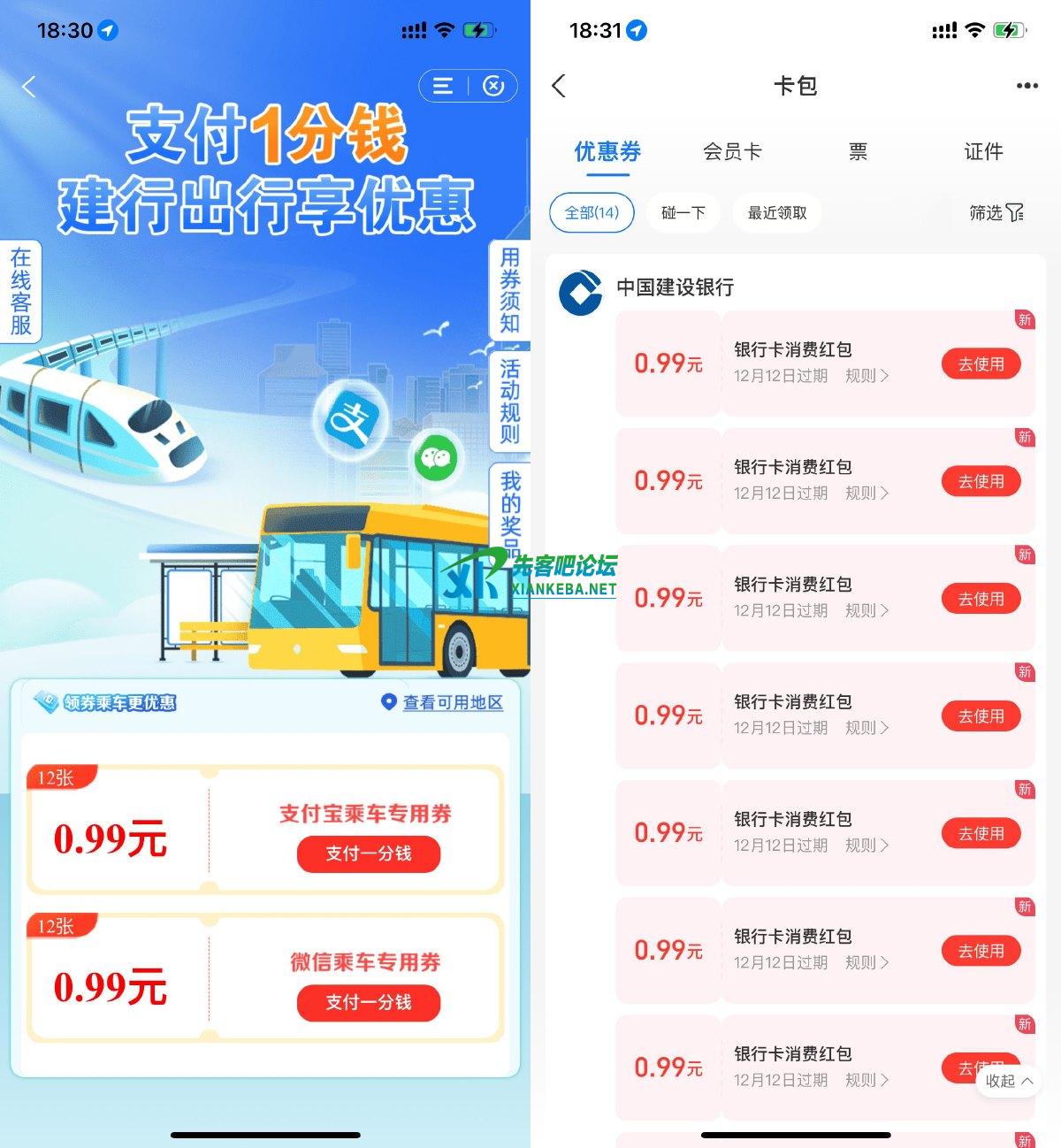Go back from the 建行出行 promotion page

(29, 87)
